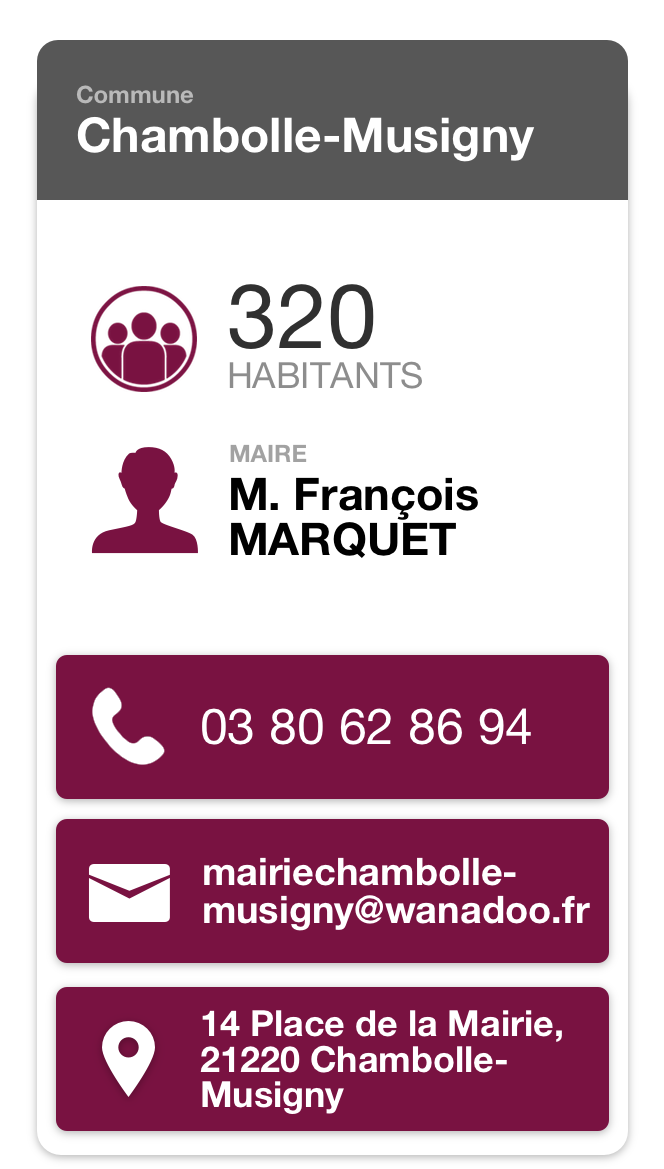This screenshot has height=1169, width=664.
Task: Call the town hall at 03 80 62 86 94
Action: tap(332, 727)
